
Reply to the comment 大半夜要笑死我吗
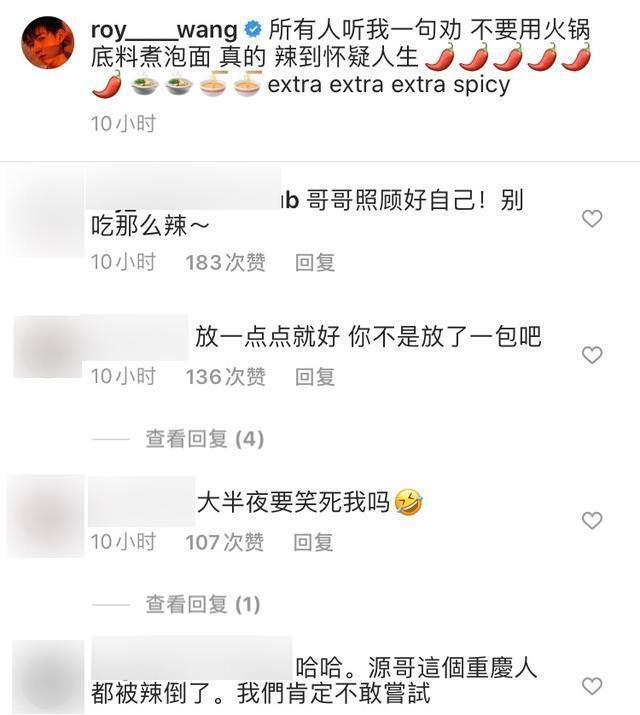point(313,542)
